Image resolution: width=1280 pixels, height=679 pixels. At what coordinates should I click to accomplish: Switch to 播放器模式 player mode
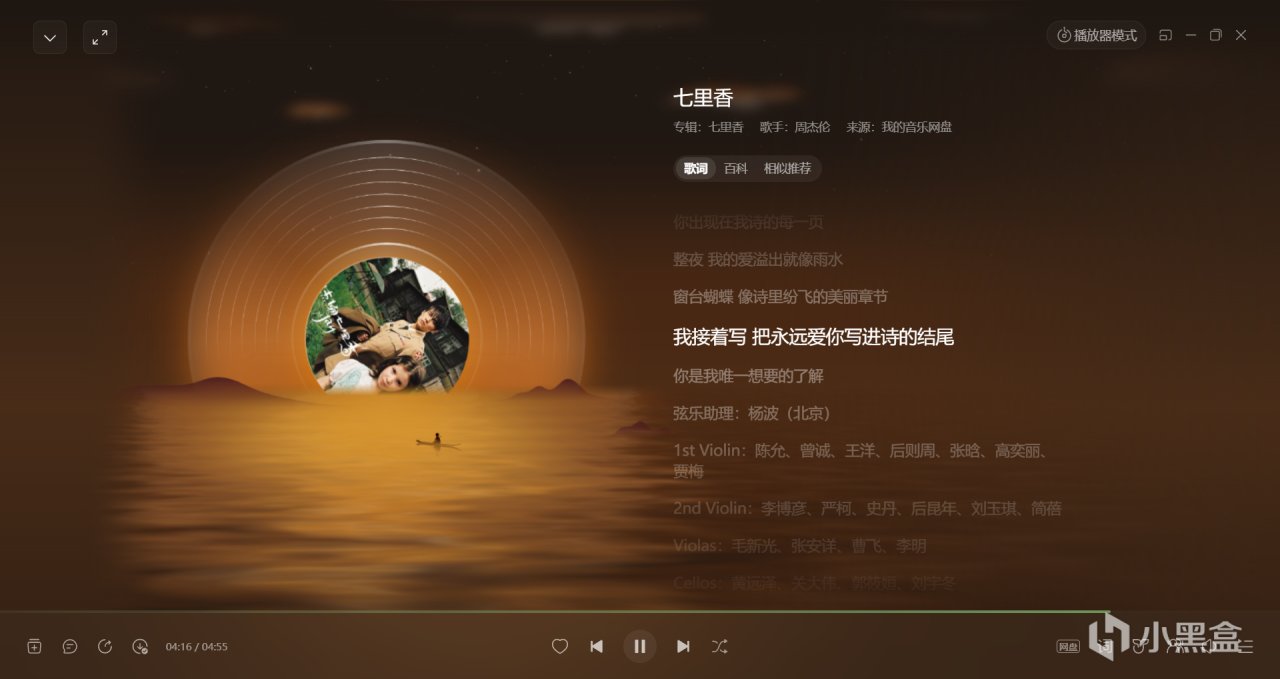[1096, 36]
